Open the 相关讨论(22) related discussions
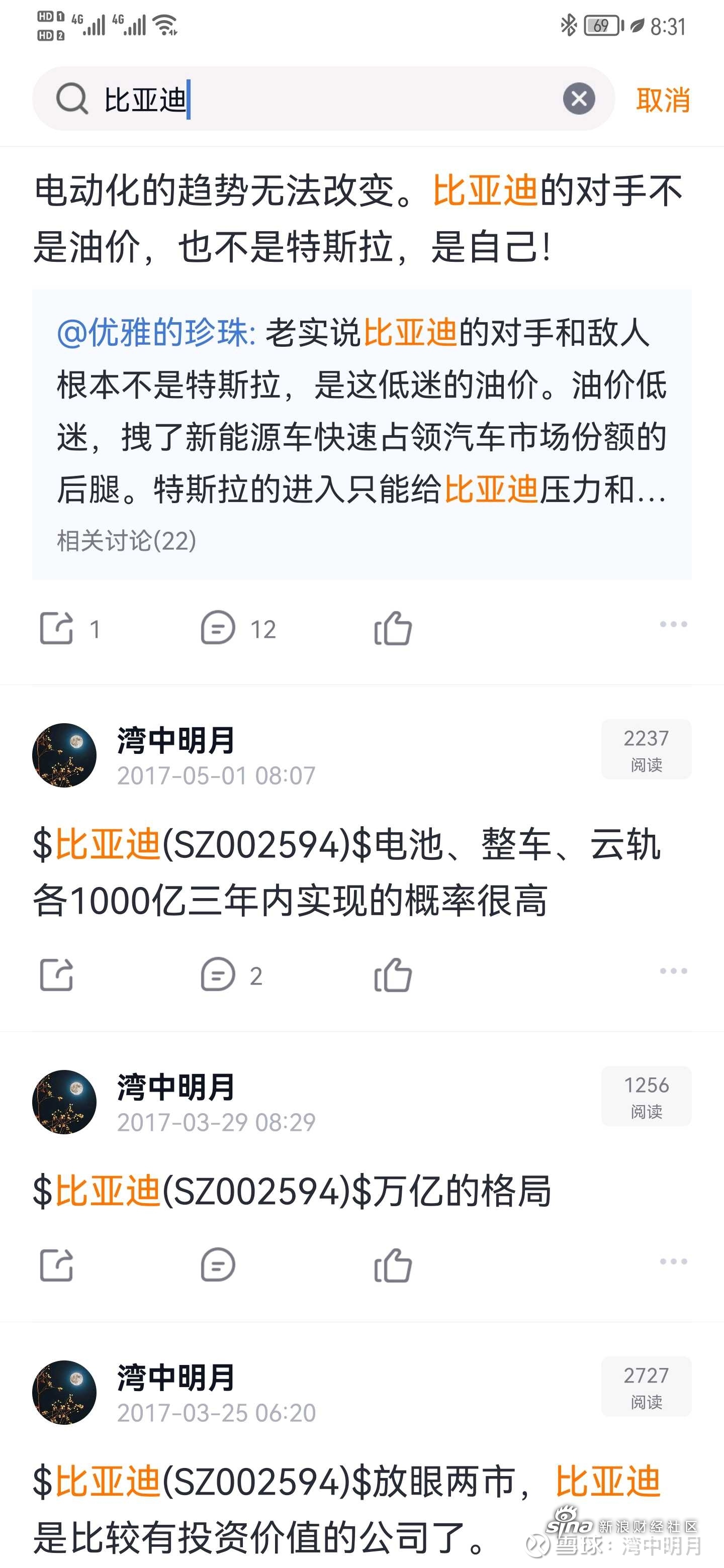The image size is (724, 1568). [127, 541]
